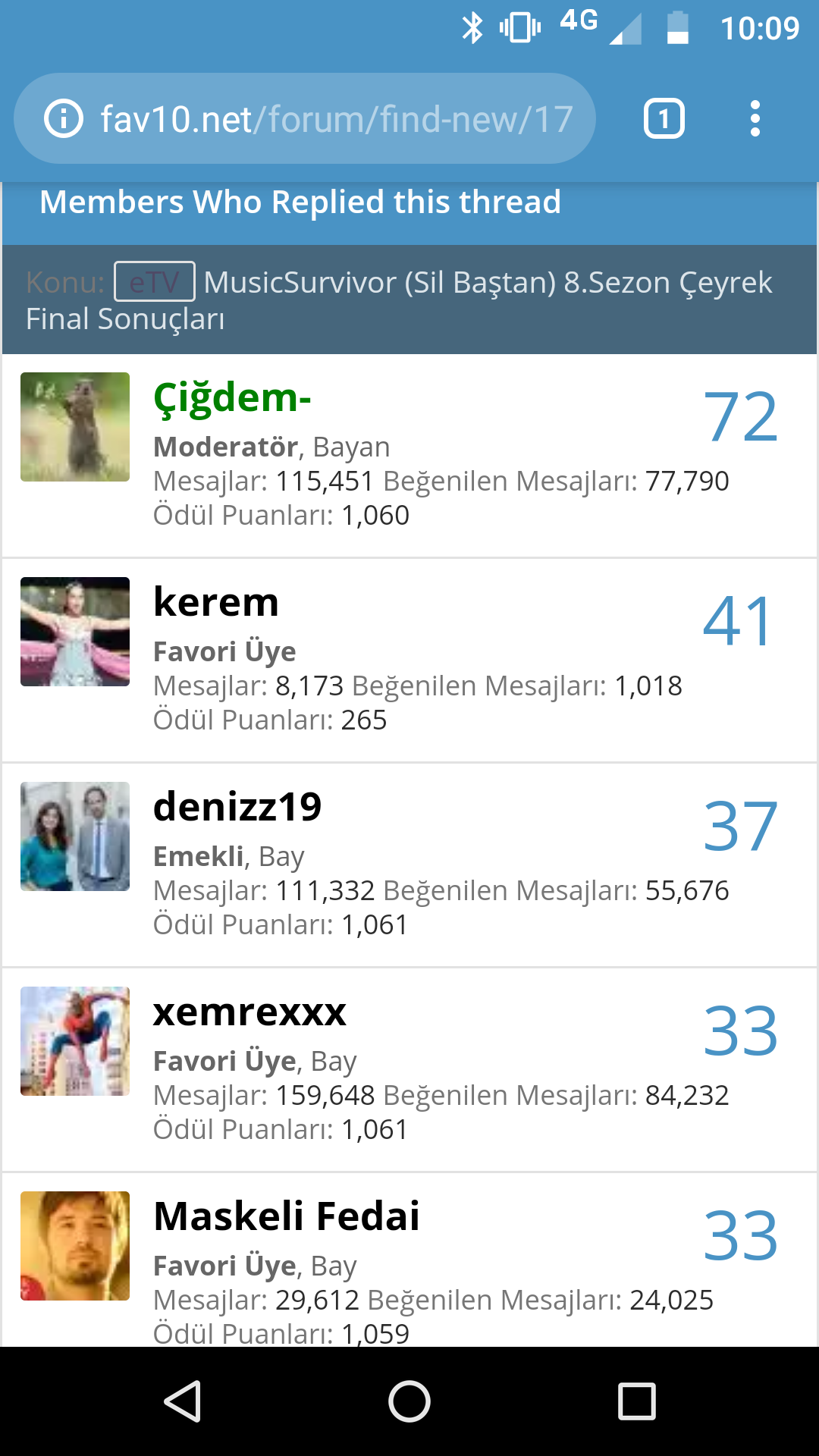Open the browser overflow menu
The image size is (819, 1456).
pyautogui.click(x=755, y=119)
